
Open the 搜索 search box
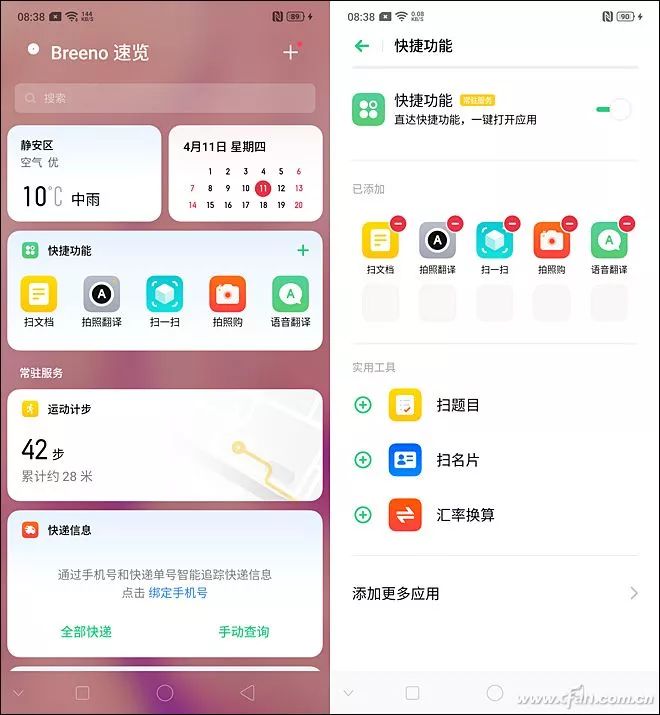click(x=165, y=98)
